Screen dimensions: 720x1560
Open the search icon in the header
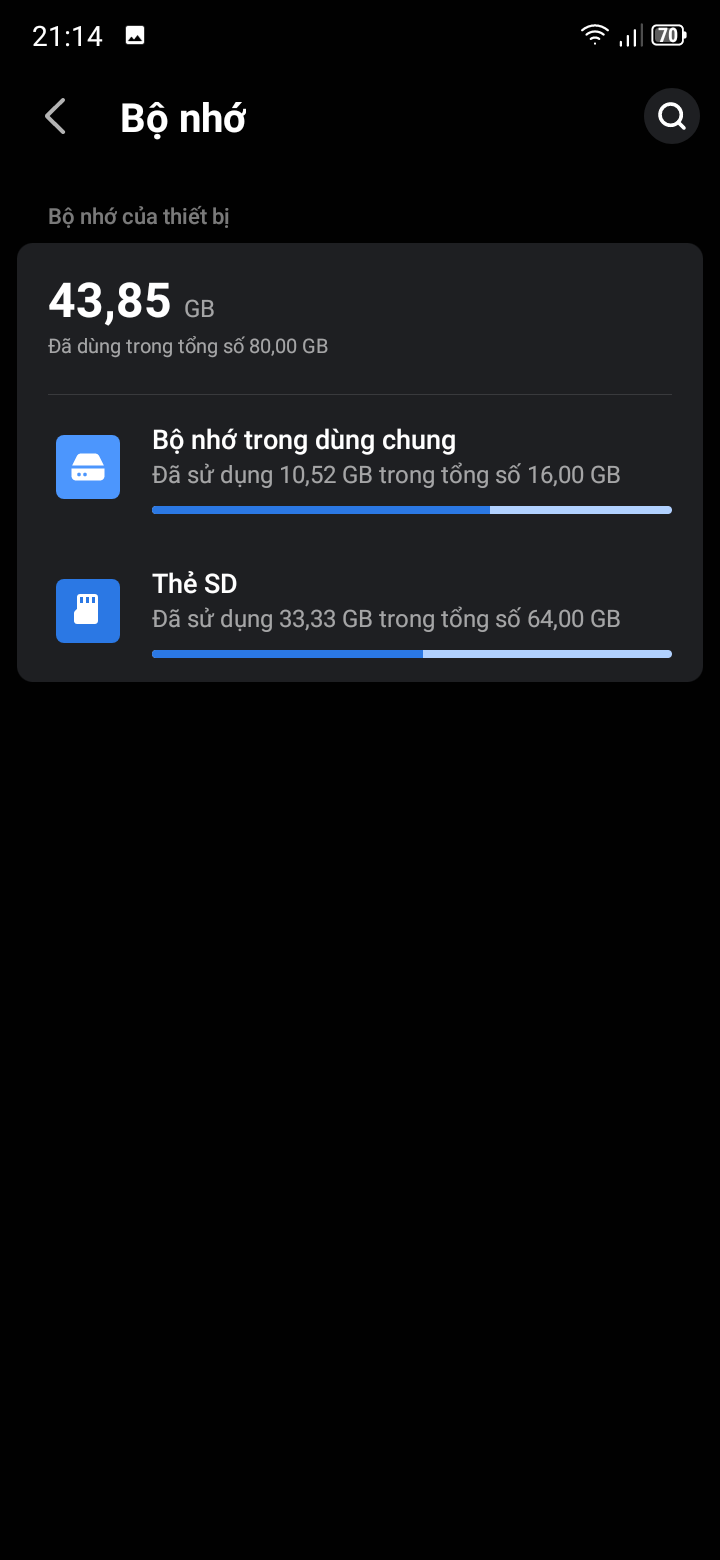(x=671, y=117)
